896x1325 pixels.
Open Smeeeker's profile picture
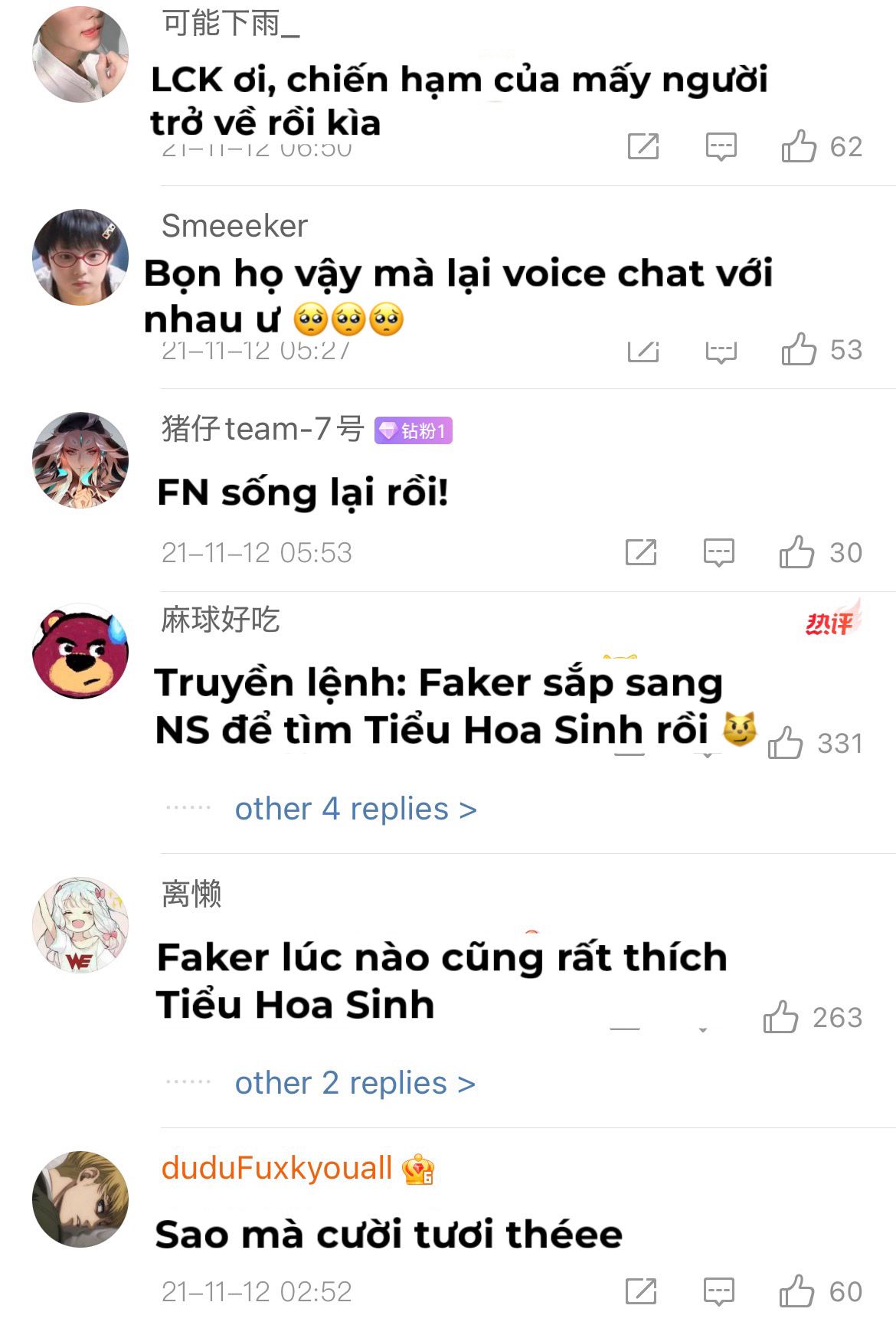pyautogui.click(x=80, y=257)
